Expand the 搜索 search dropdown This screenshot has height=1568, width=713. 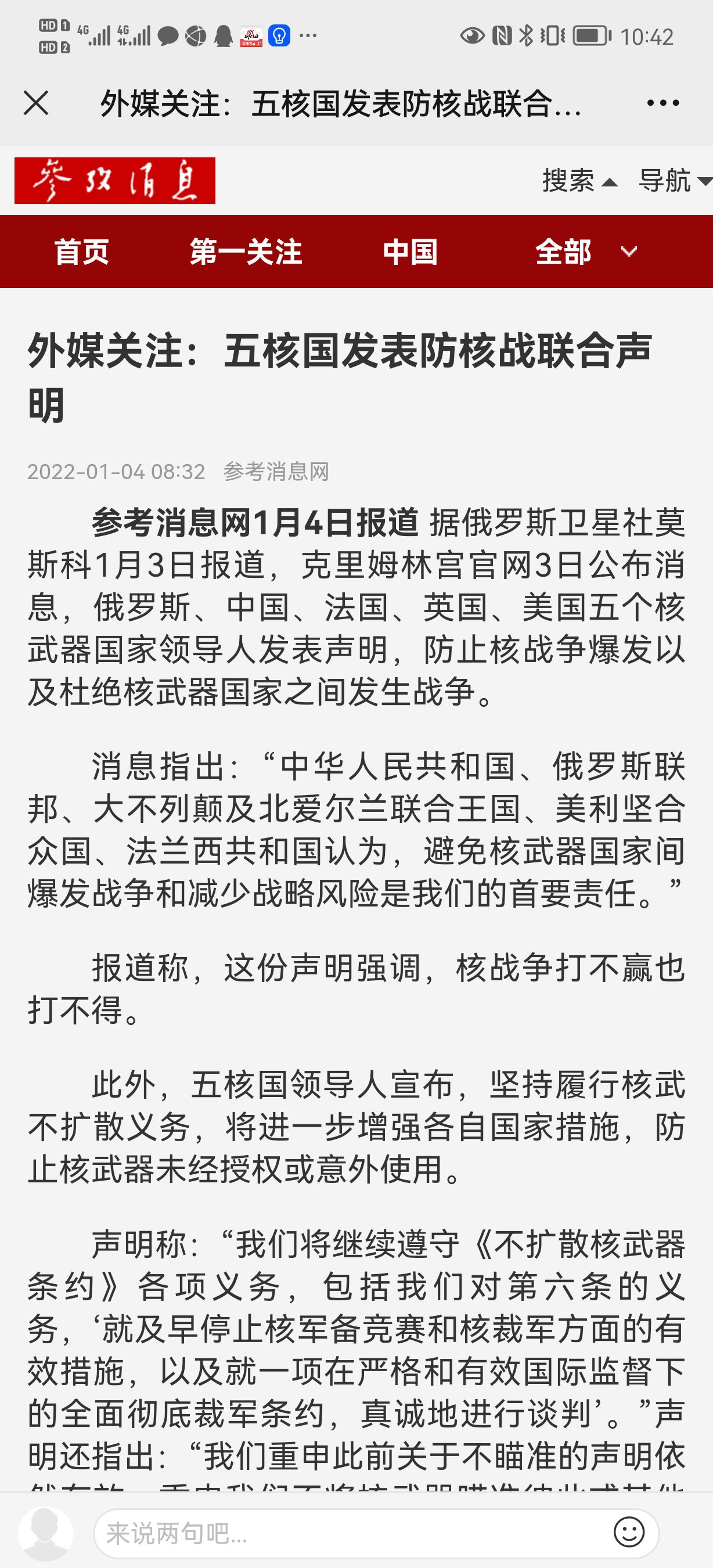pos(579,181)
